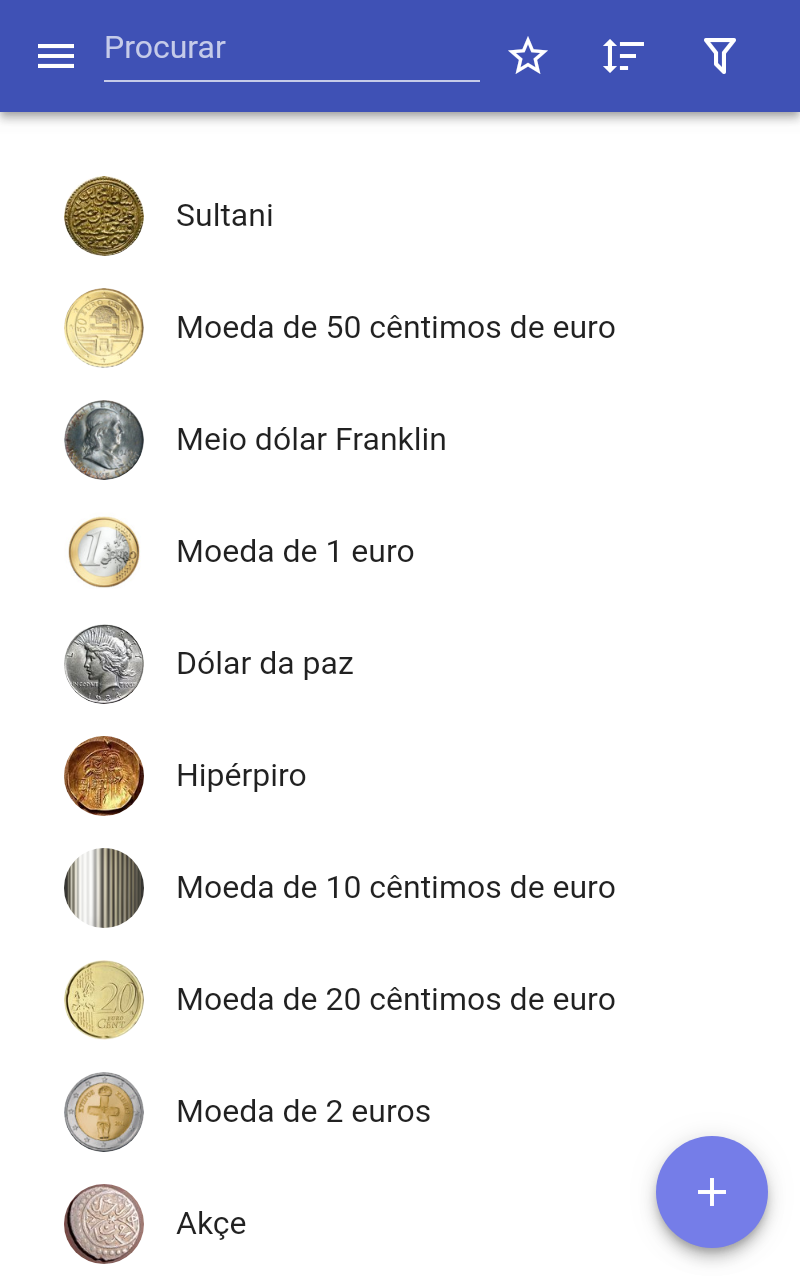
Task: Open the hamburger navigation menu
Action: pos(56,57)
